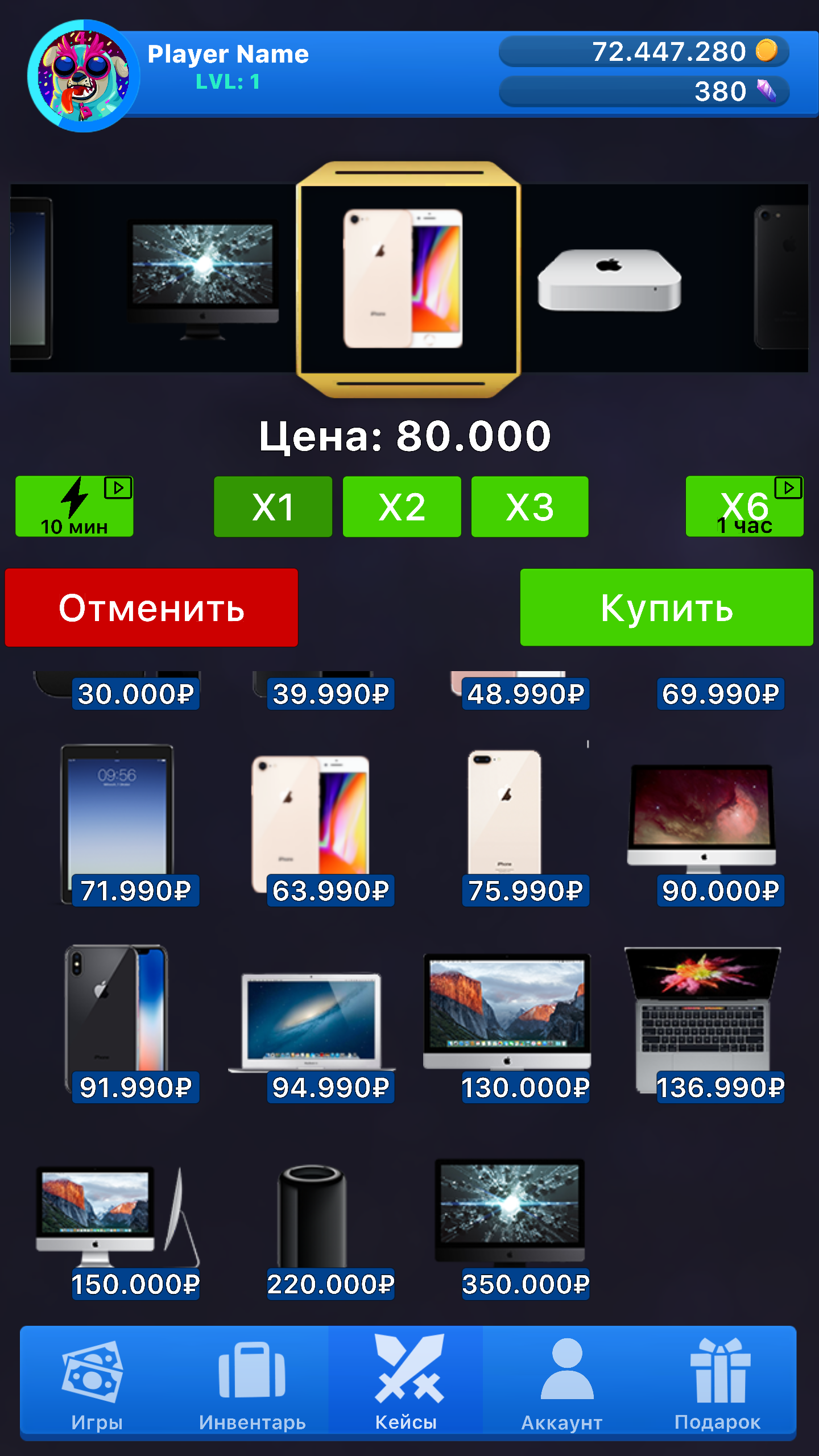The width and height of the screenshot is (819, 1456).
Task: Open the player avatar
Action: pos(84,76)
